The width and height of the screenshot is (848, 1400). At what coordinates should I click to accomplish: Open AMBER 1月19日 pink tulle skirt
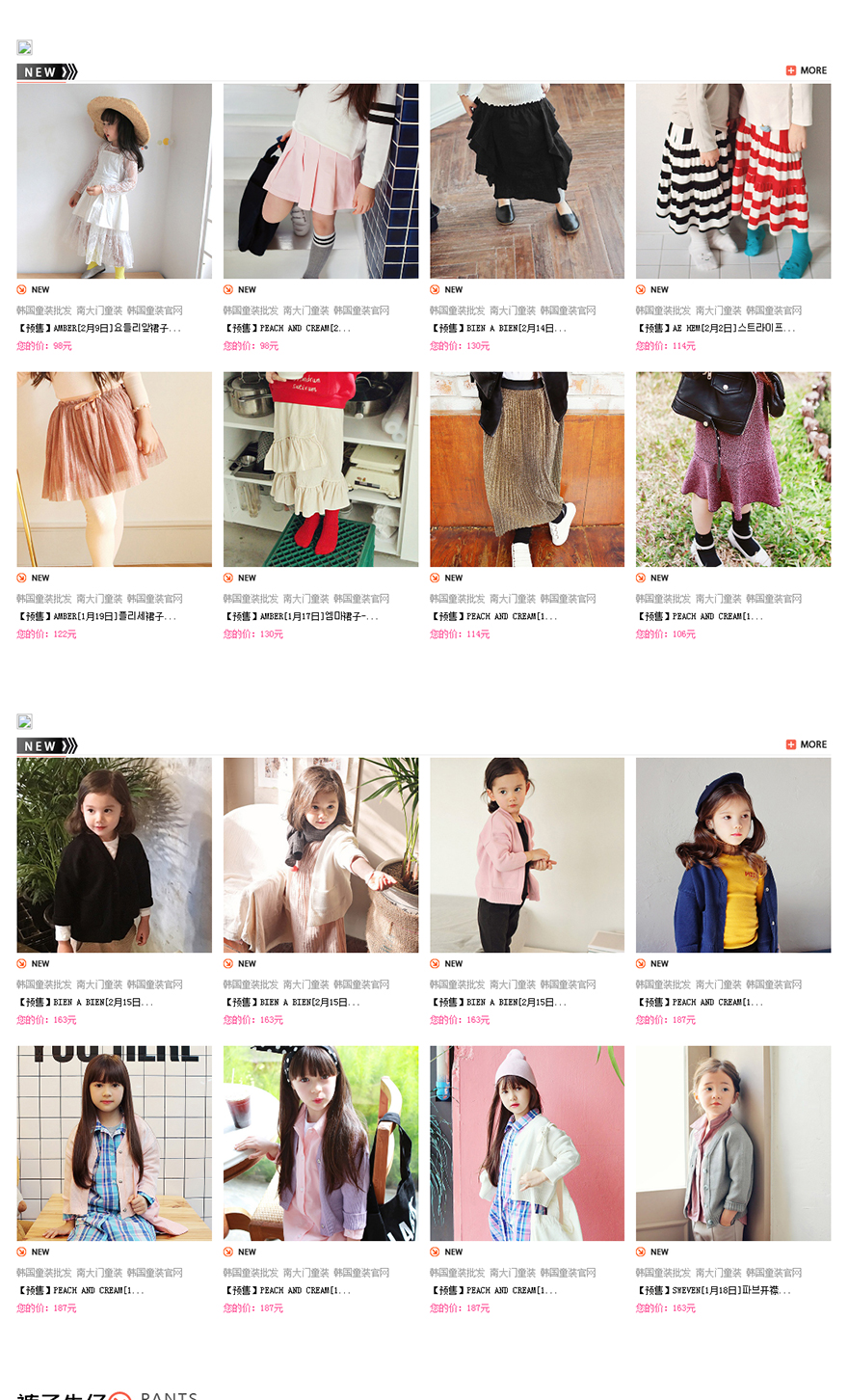114,470
